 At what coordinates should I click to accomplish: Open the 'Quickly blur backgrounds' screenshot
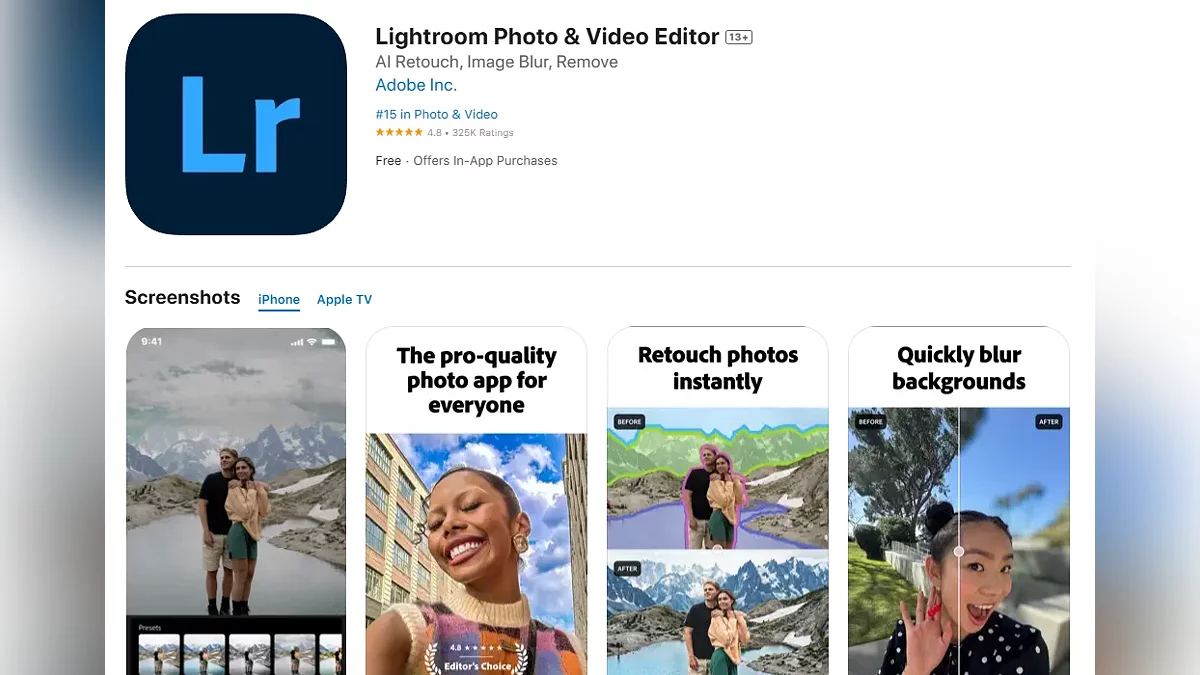coord(958,500)
